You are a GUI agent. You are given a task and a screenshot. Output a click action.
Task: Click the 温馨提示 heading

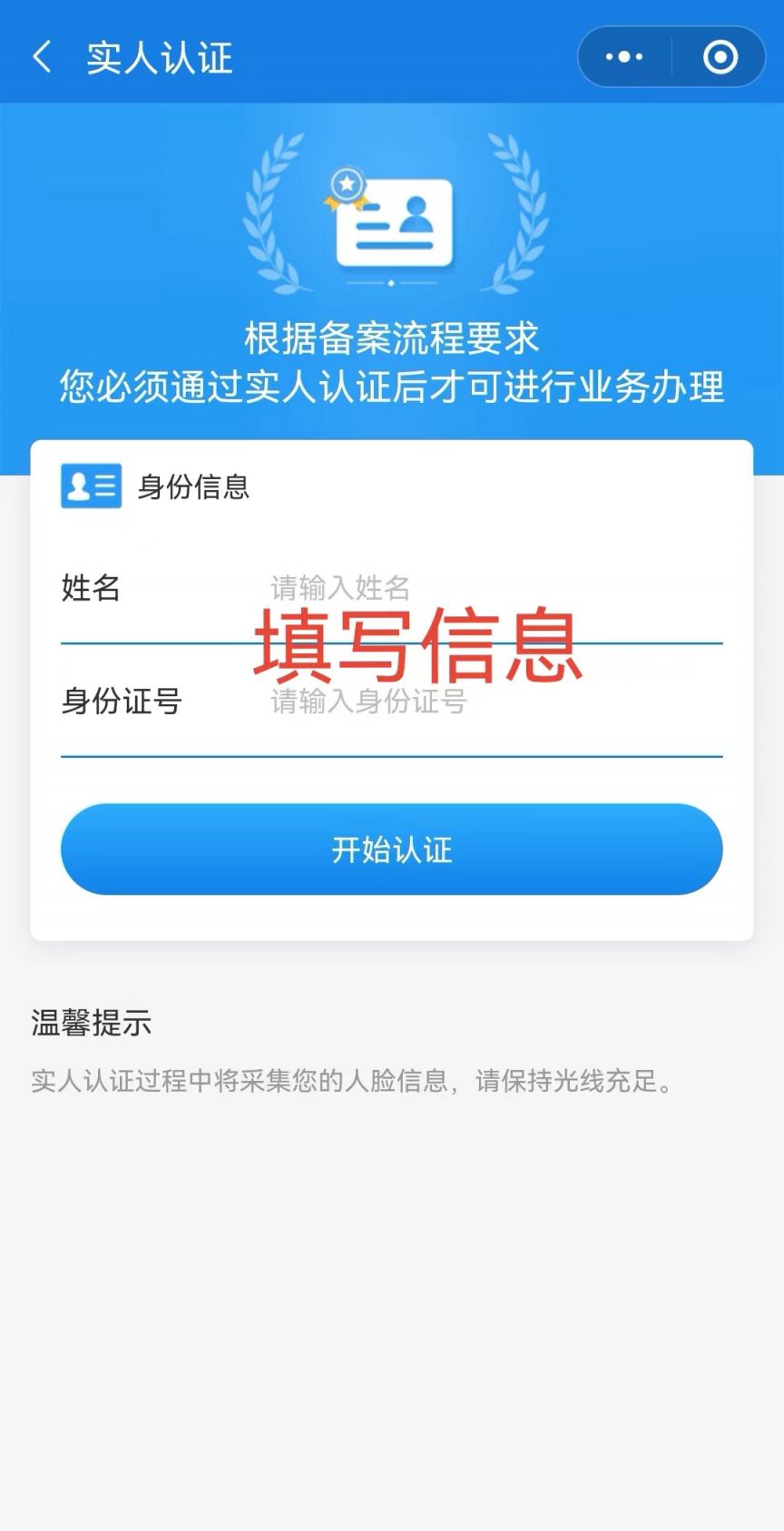coord(91,1024)
